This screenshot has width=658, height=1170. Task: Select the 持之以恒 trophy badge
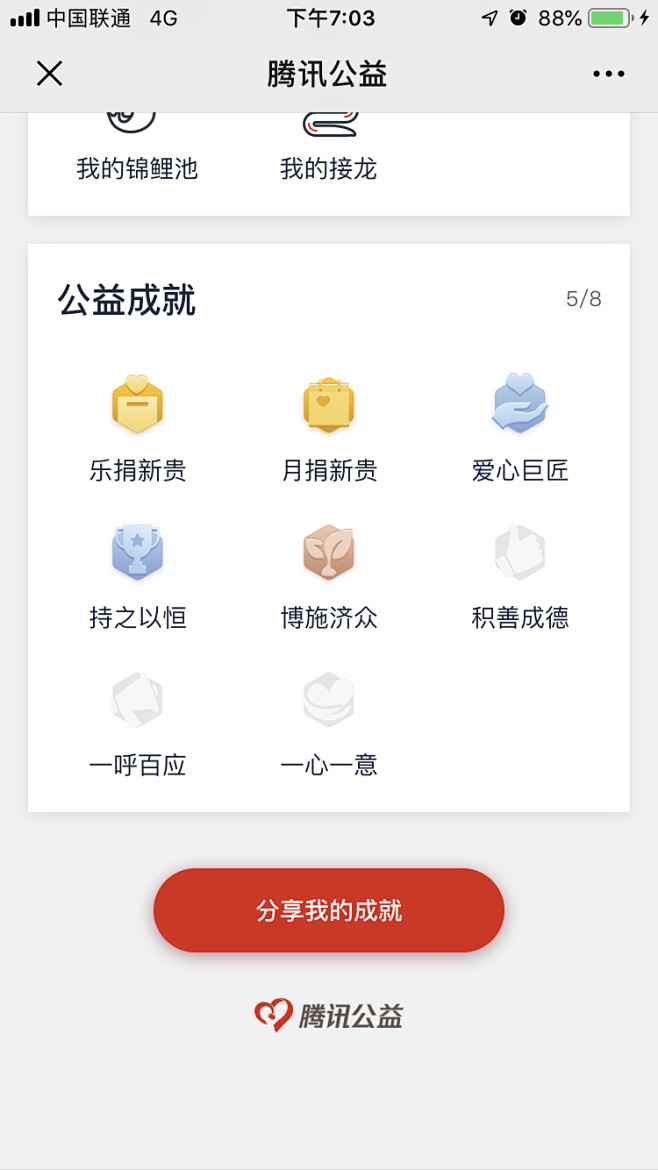(x=137, y=577)
